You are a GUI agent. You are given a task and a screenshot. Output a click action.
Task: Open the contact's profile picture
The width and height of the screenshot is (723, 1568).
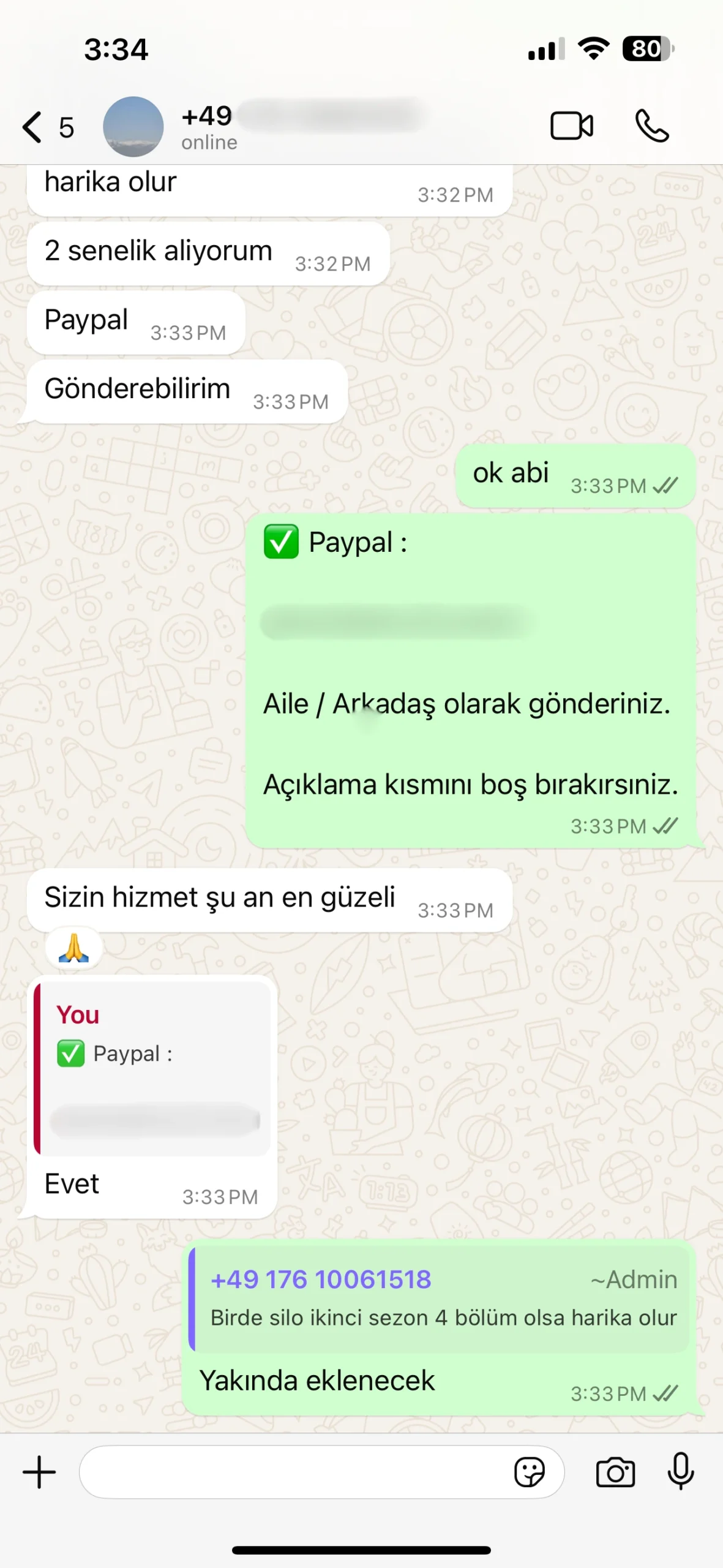(x=133, y=127)
